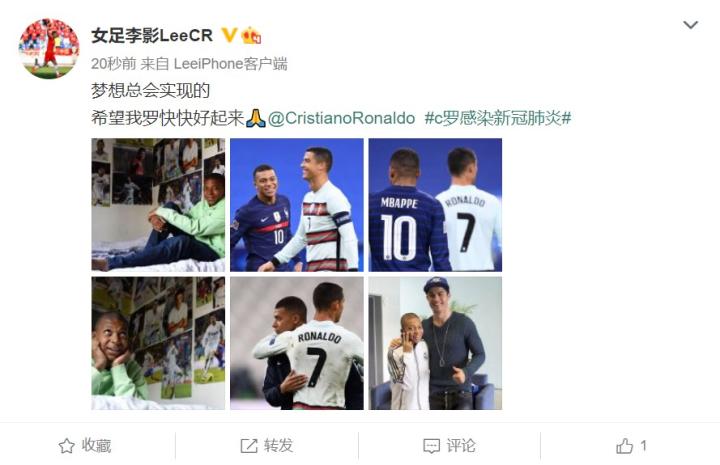Open the #c罗感染新冠肺炎# hashtag topic
The height and width of the screenshot is (465, 720).
coord(497,118)
